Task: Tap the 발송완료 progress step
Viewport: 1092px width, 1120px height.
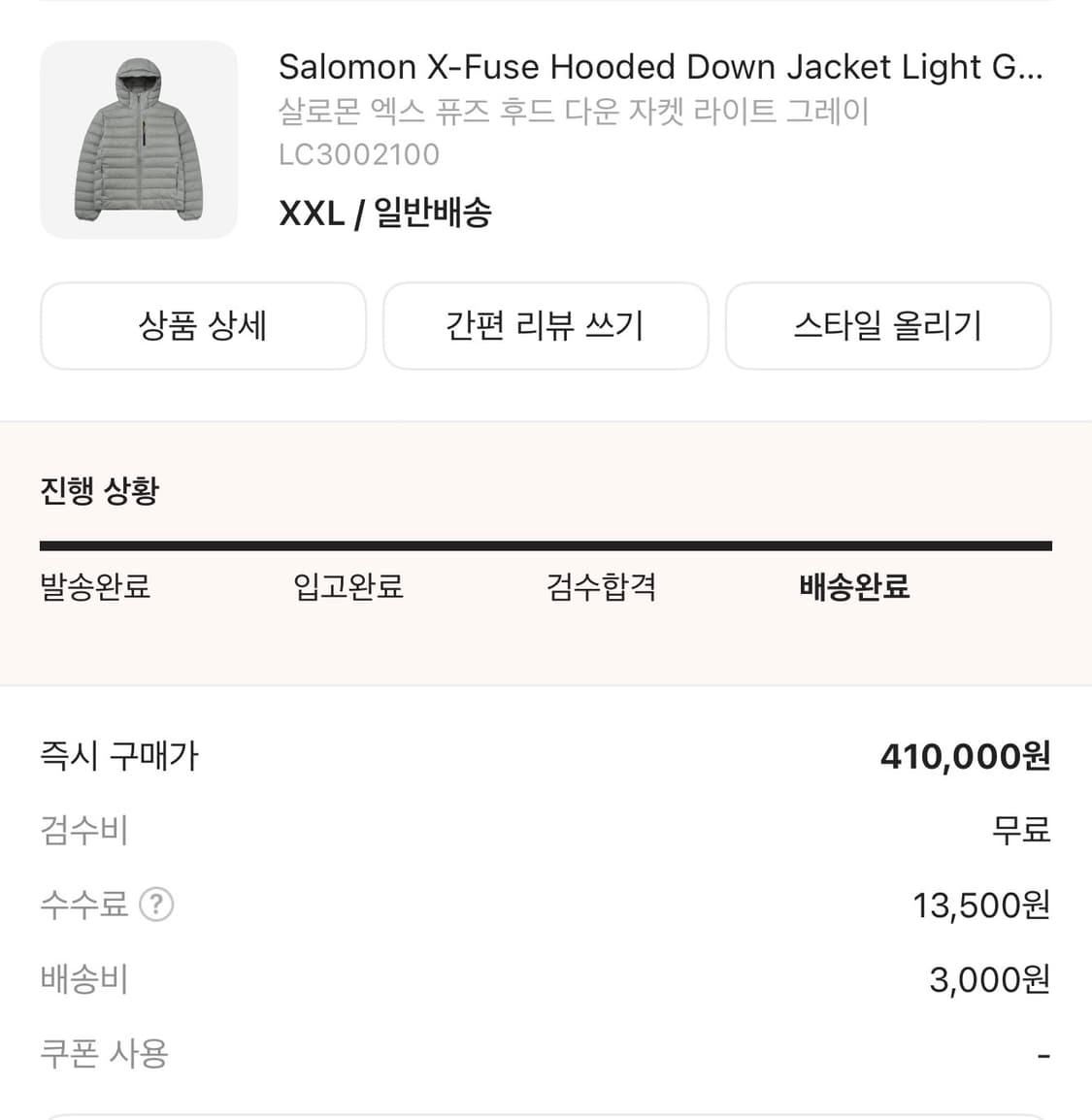Action: click(93, 586)
